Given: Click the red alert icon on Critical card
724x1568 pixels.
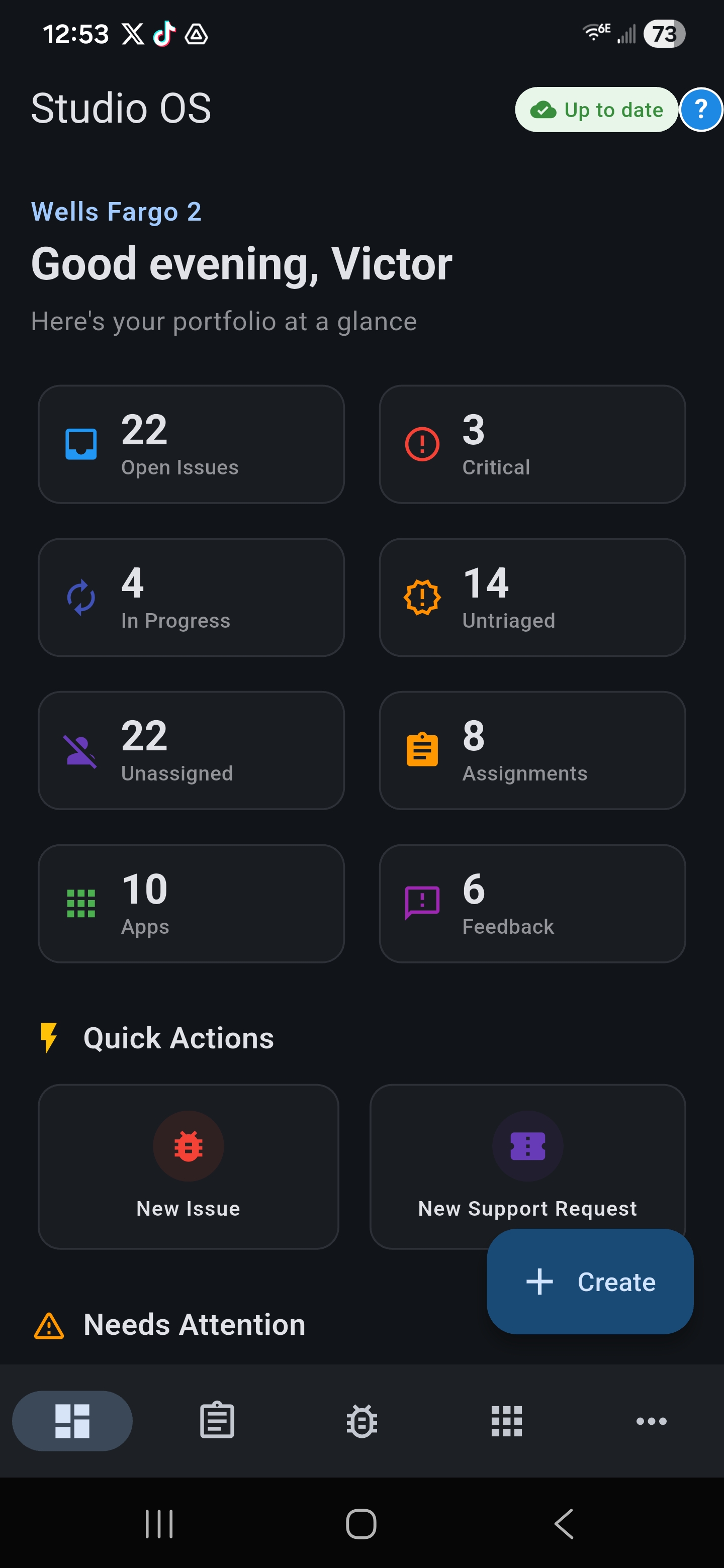Looking at the screenshot, I should click(422, 444).
